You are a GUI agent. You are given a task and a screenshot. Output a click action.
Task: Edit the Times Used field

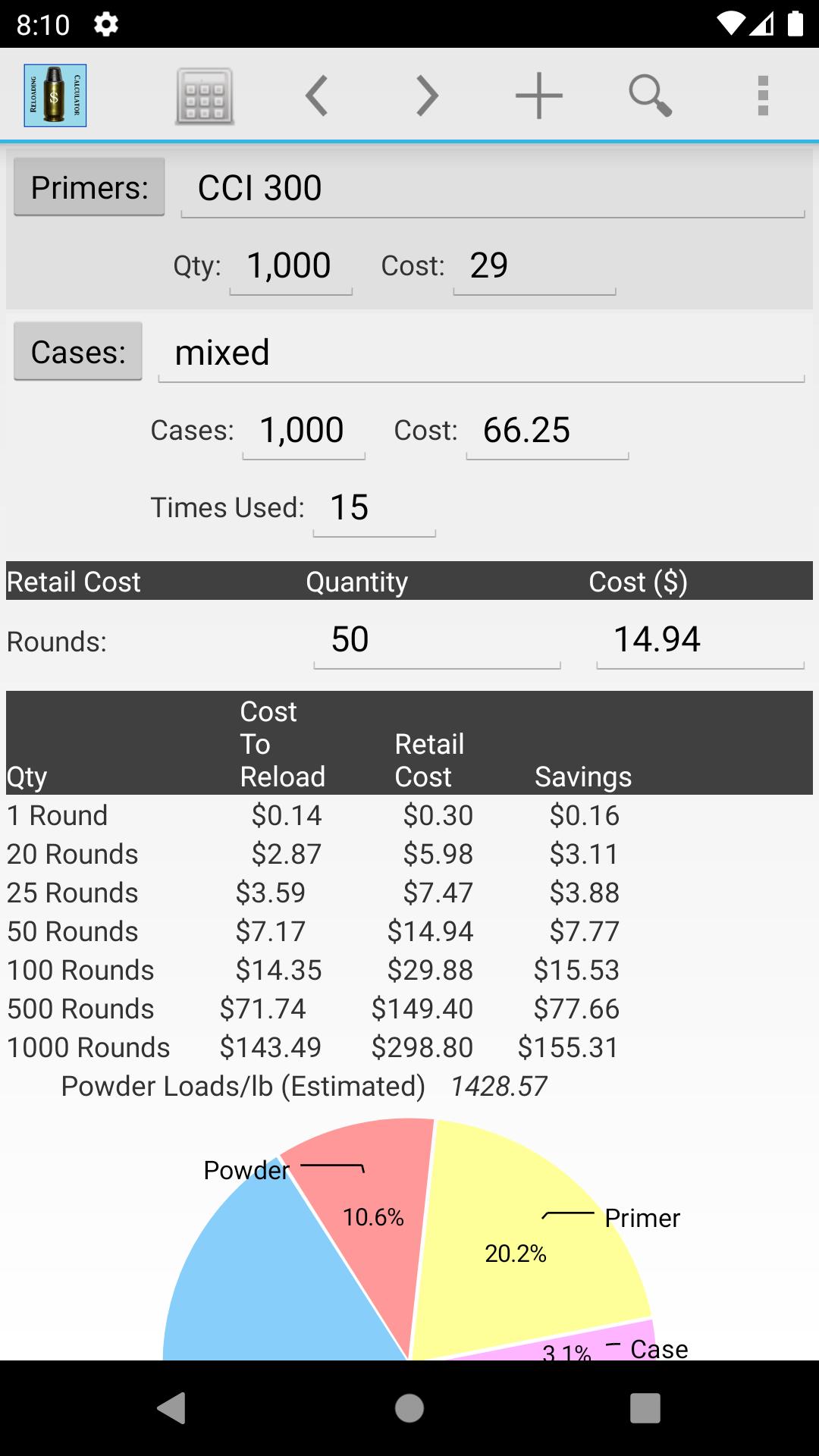coord(374,508)
